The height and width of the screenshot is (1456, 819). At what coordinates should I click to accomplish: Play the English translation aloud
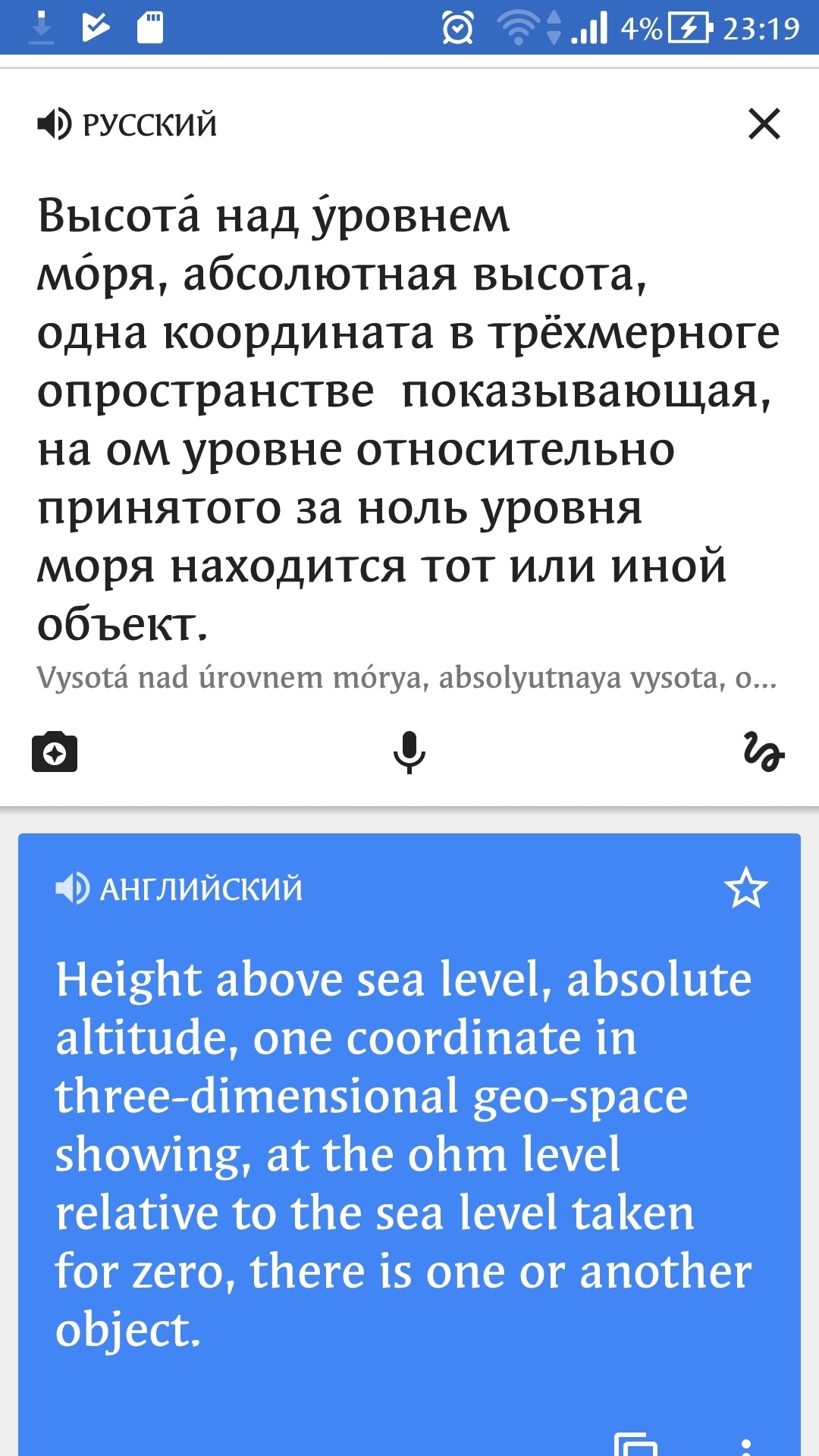click(73, 888)
